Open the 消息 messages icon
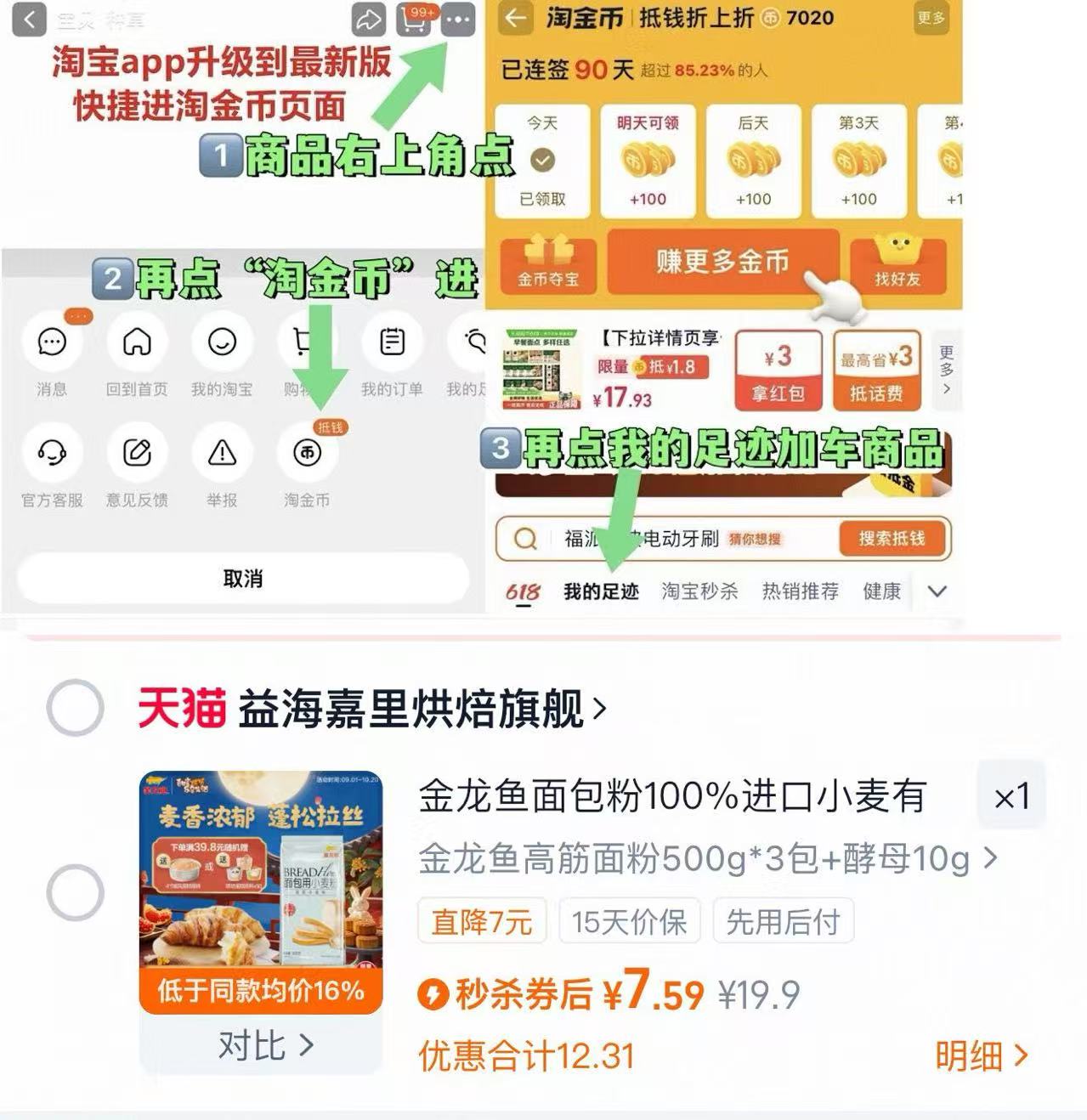Screen dimensions: 1087x1120 [x=53, y=342]
